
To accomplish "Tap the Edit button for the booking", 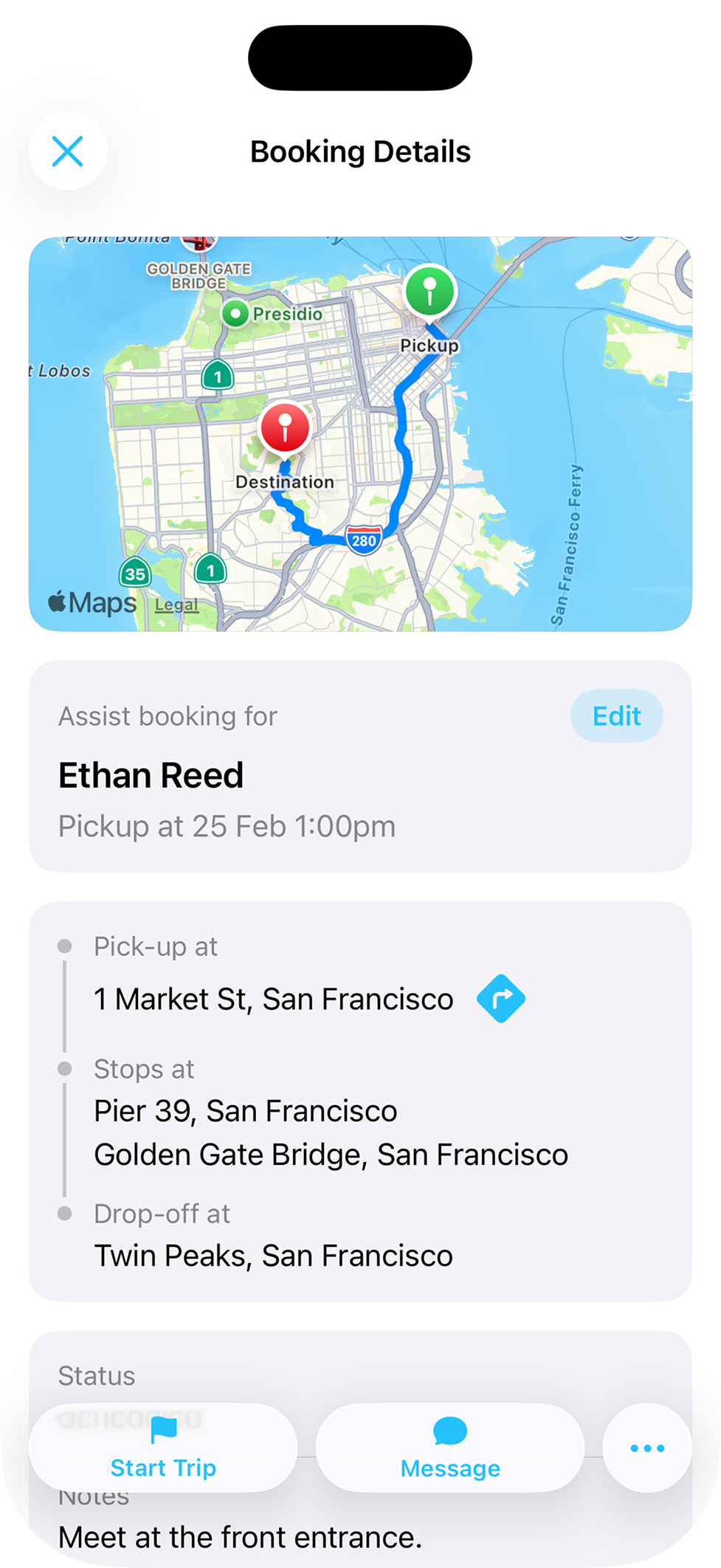I will point(617,715).
